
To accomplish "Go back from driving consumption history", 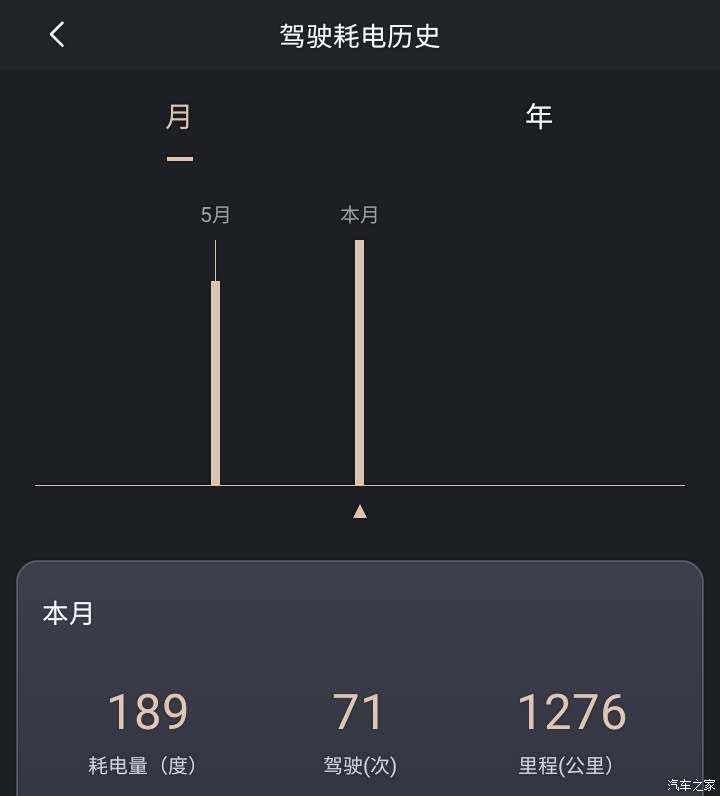I will 57,35.
